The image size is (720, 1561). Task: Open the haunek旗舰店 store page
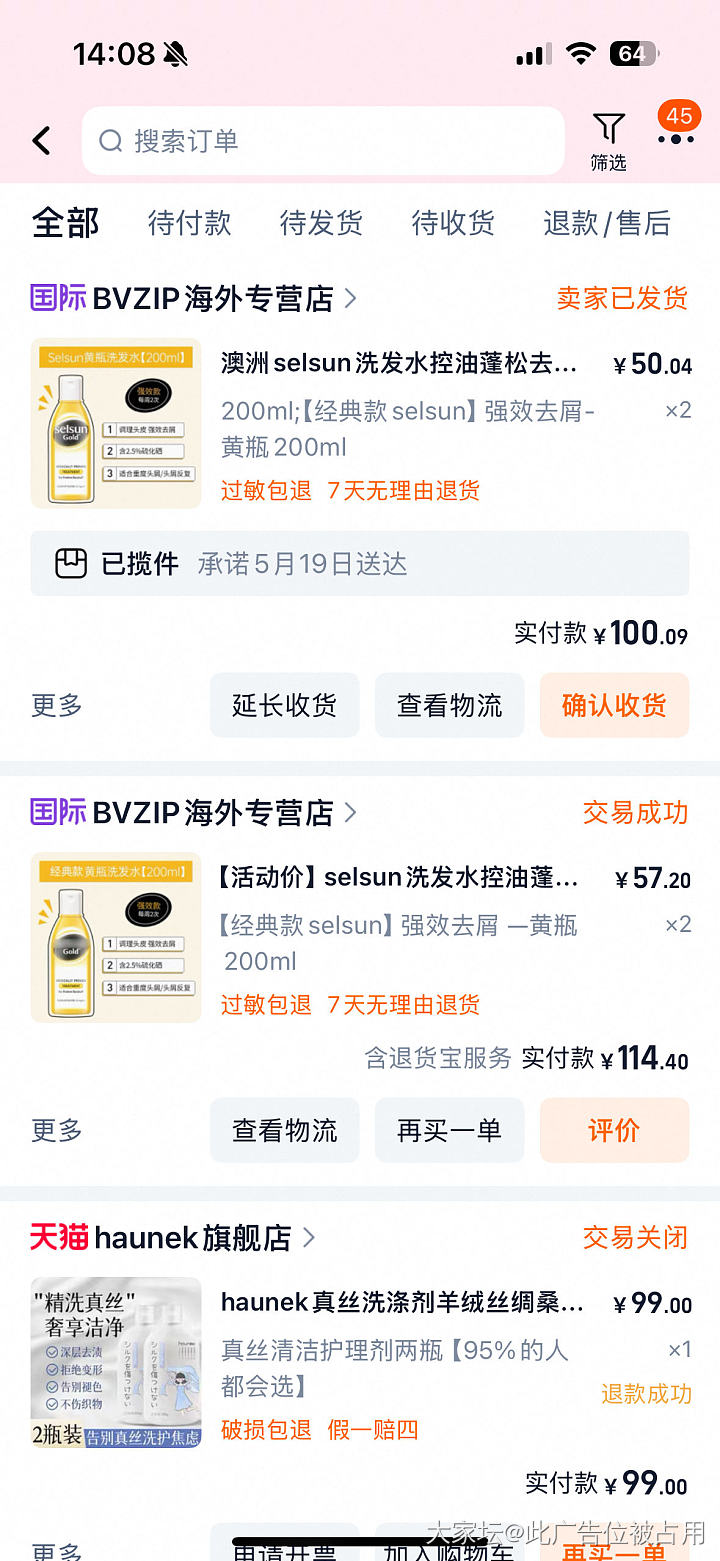[x=193, y=1238]
